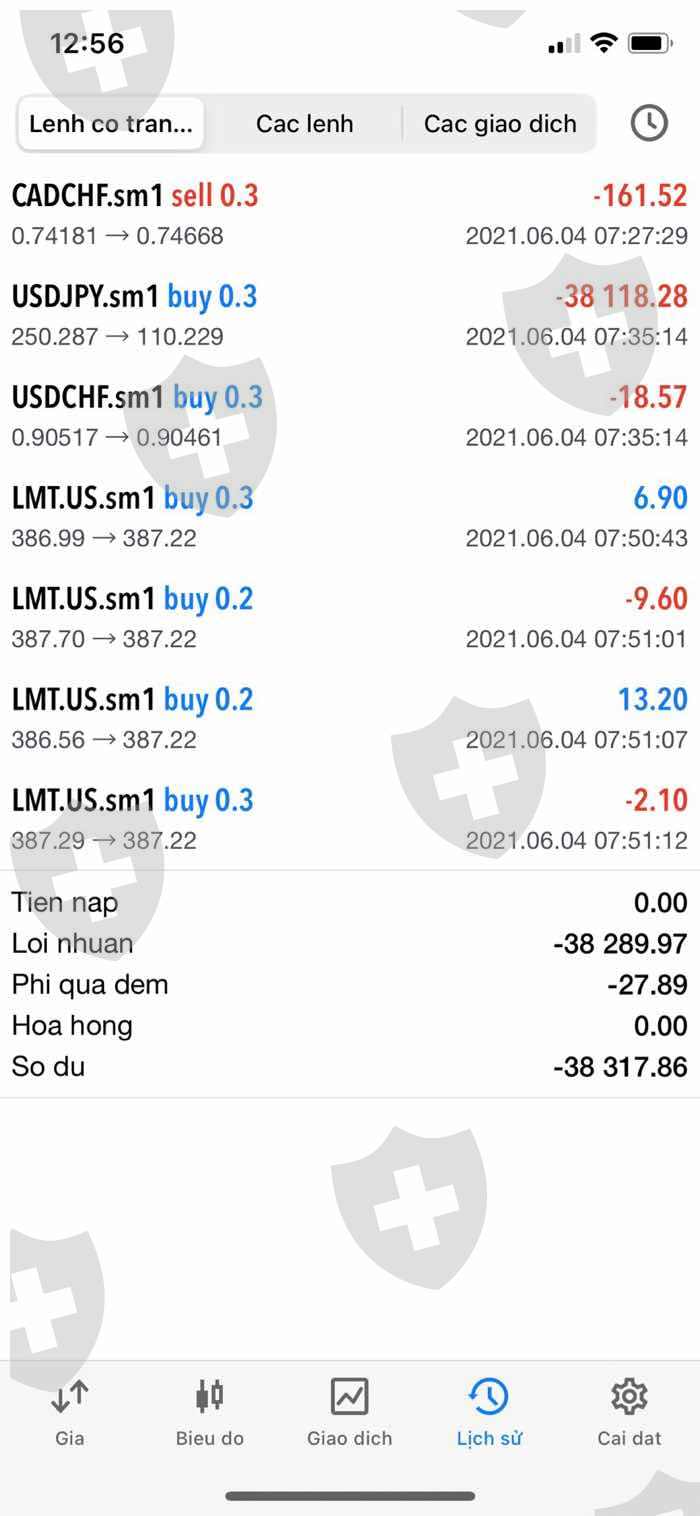The height and width of the screenshot is (1516, 700).
Task: Open the Giao dich tab
Action: click(350, 1412)
